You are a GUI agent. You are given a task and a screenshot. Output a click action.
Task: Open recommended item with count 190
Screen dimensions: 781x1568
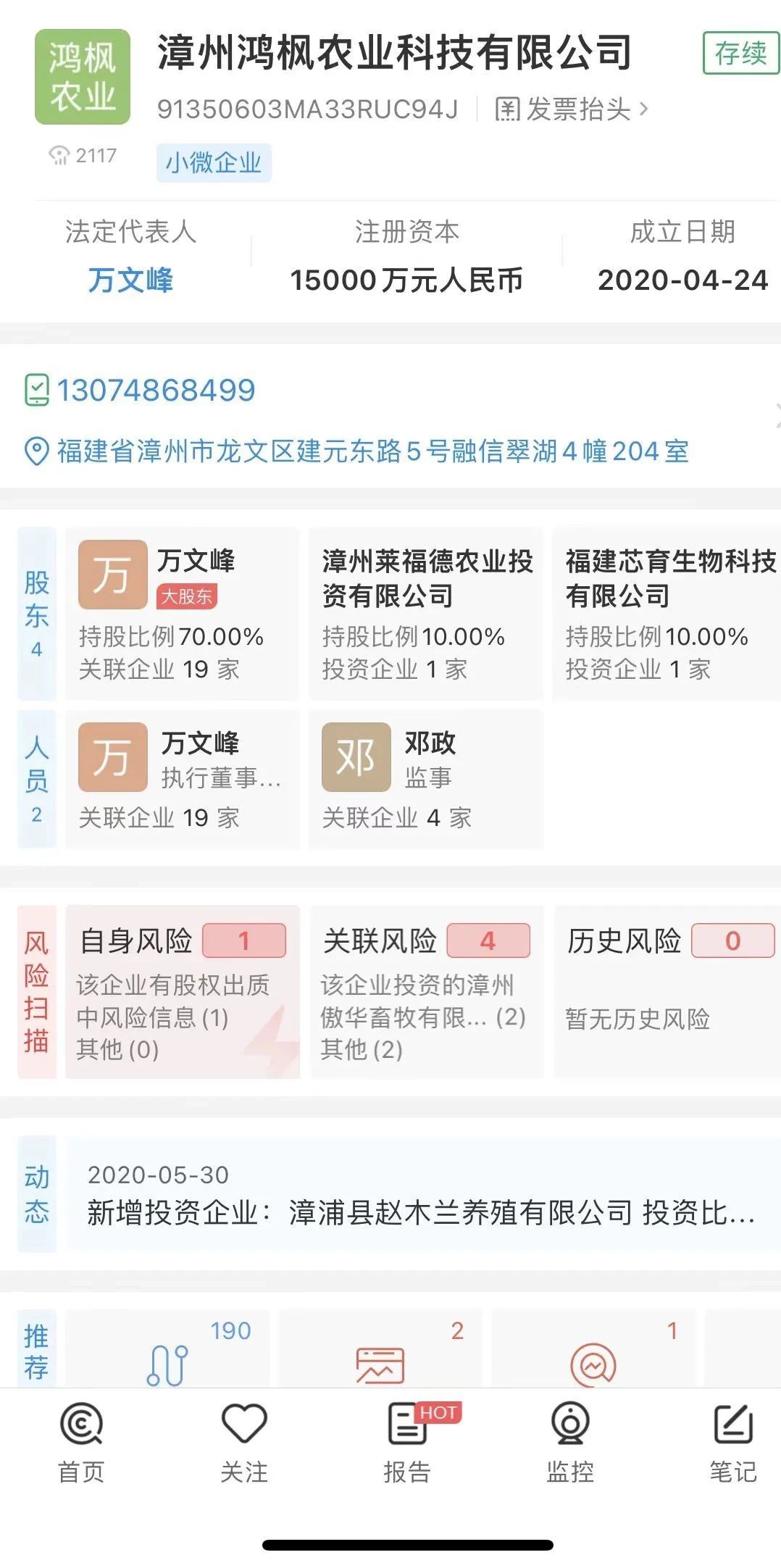(x=167, y=1348)
